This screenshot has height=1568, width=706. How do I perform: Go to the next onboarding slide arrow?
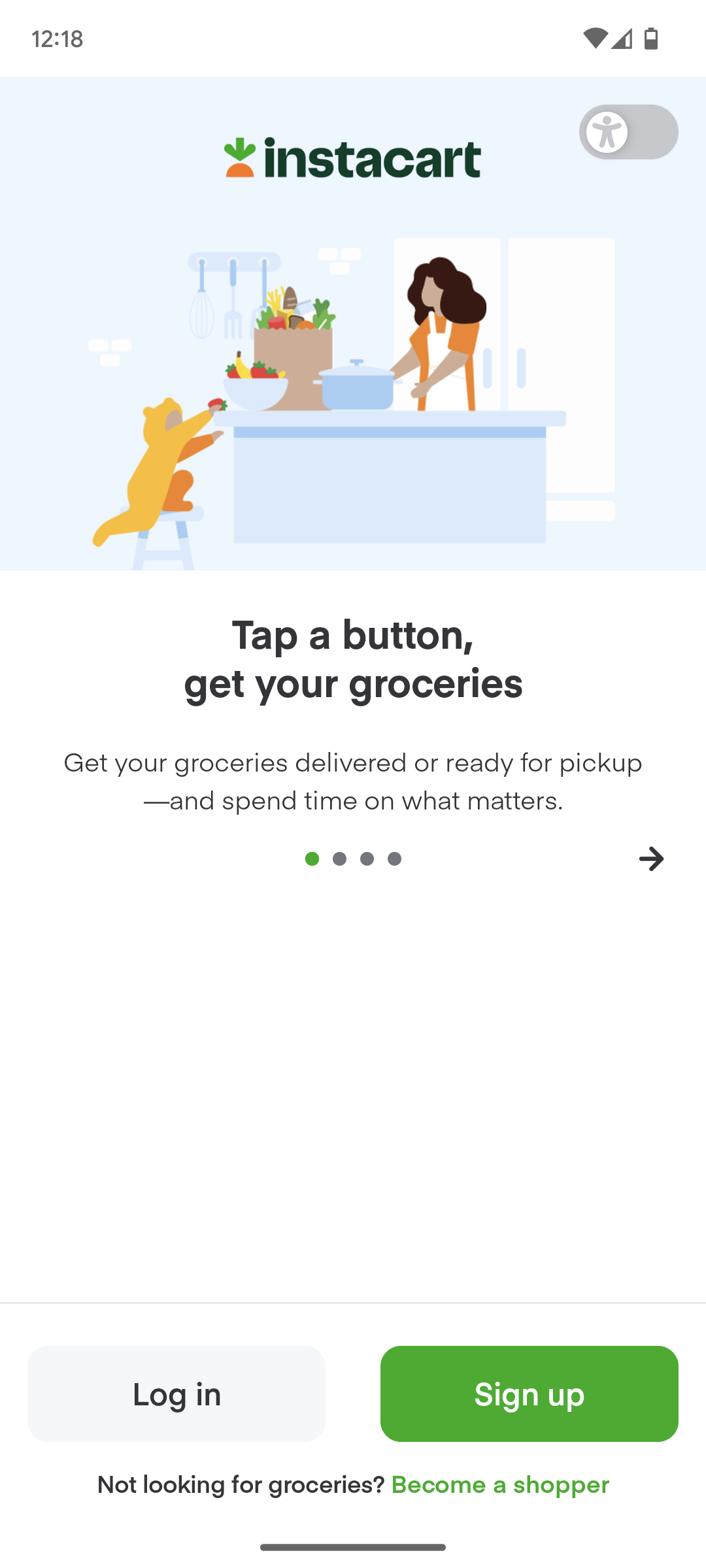click(651, 858)
